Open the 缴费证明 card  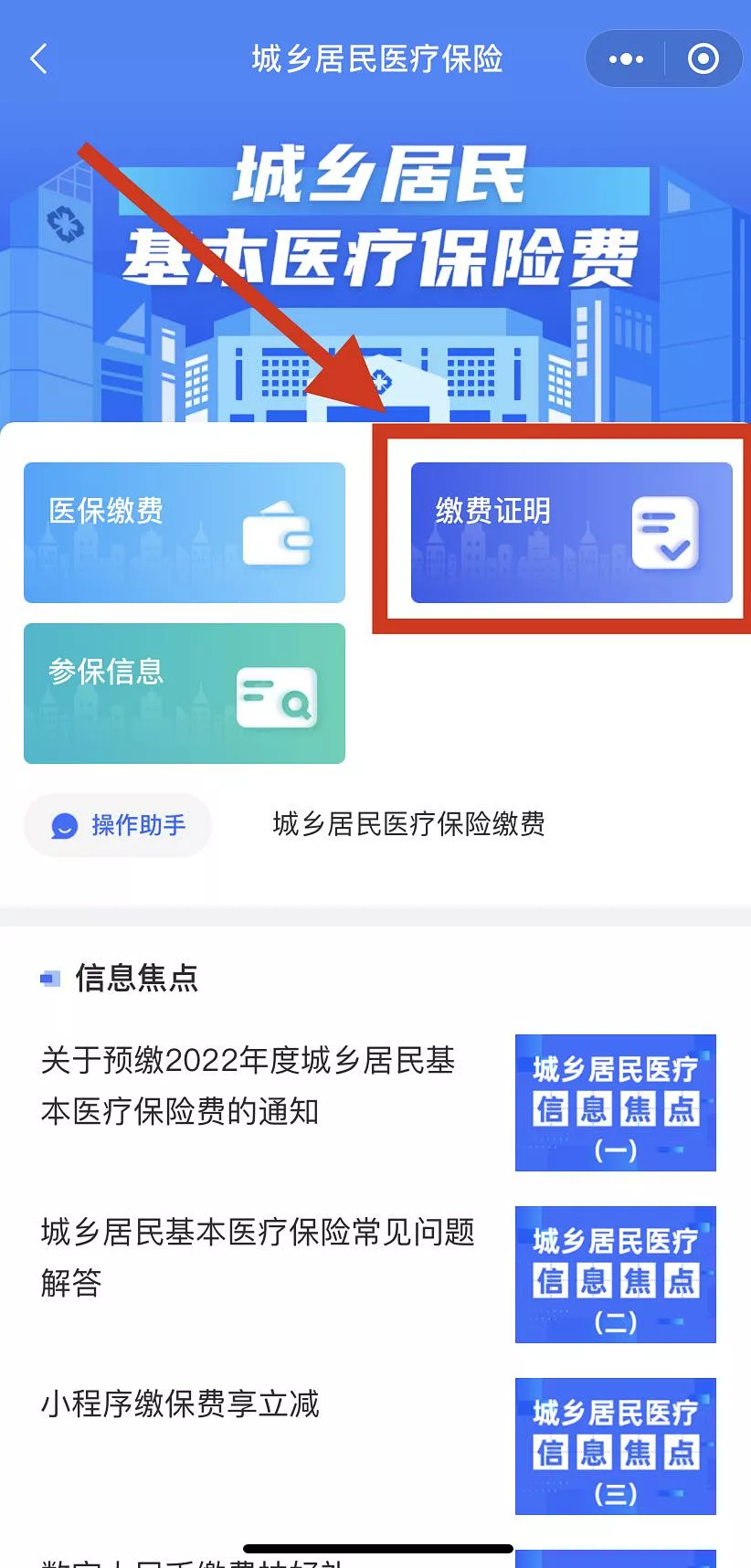[x=571, y=533]
